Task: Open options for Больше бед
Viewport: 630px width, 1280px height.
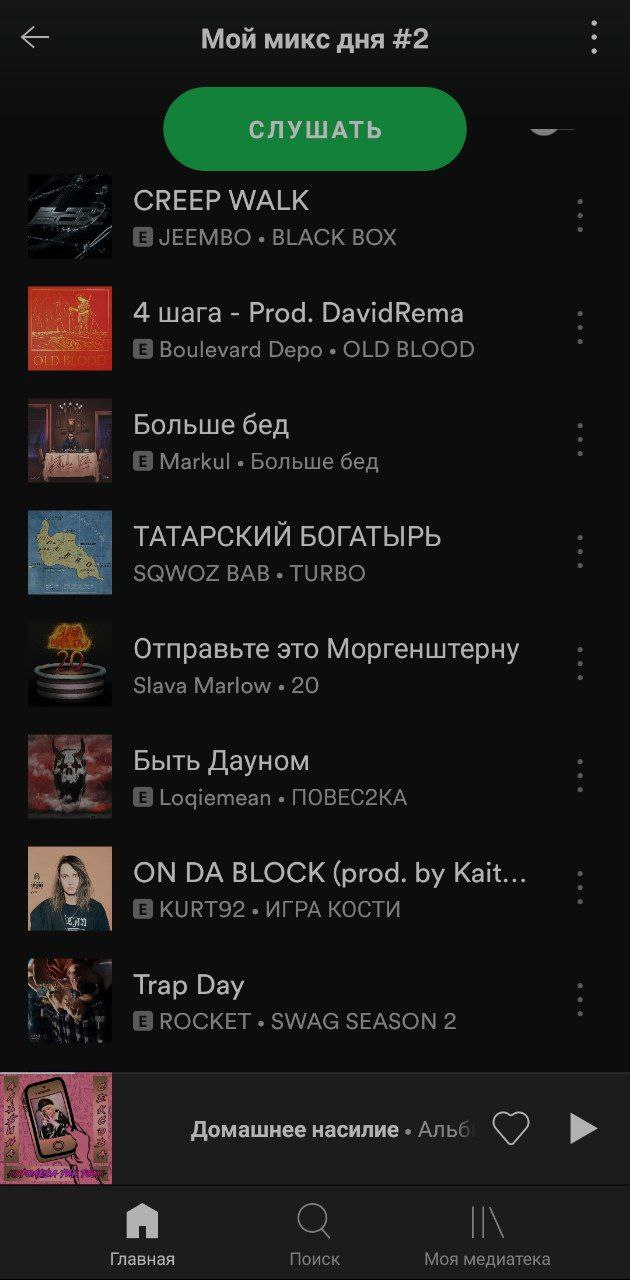Action: pyautogui.click(x=580, y=440)
